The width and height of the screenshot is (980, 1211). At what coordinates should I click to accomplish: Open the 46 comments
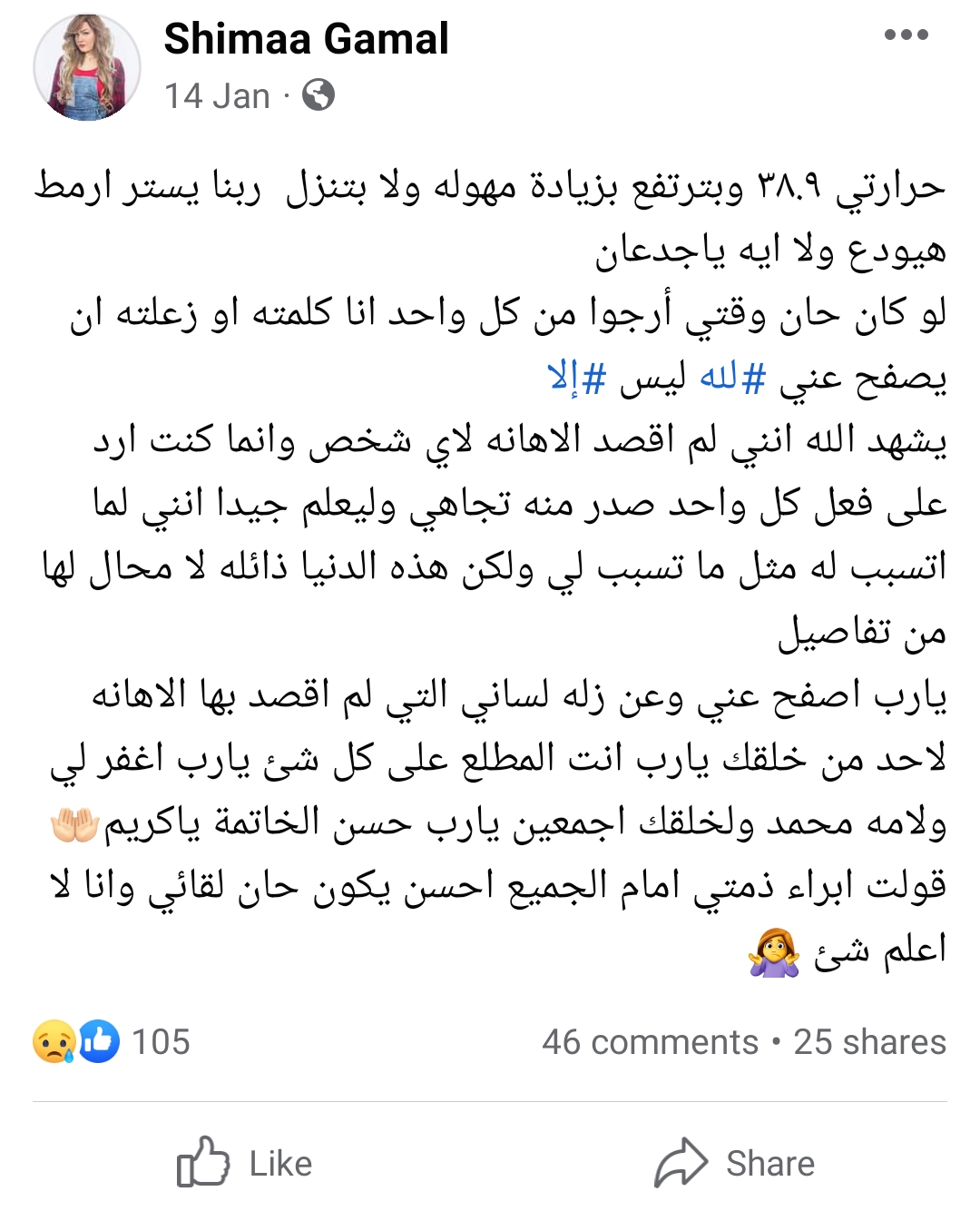click(650, 1042)
